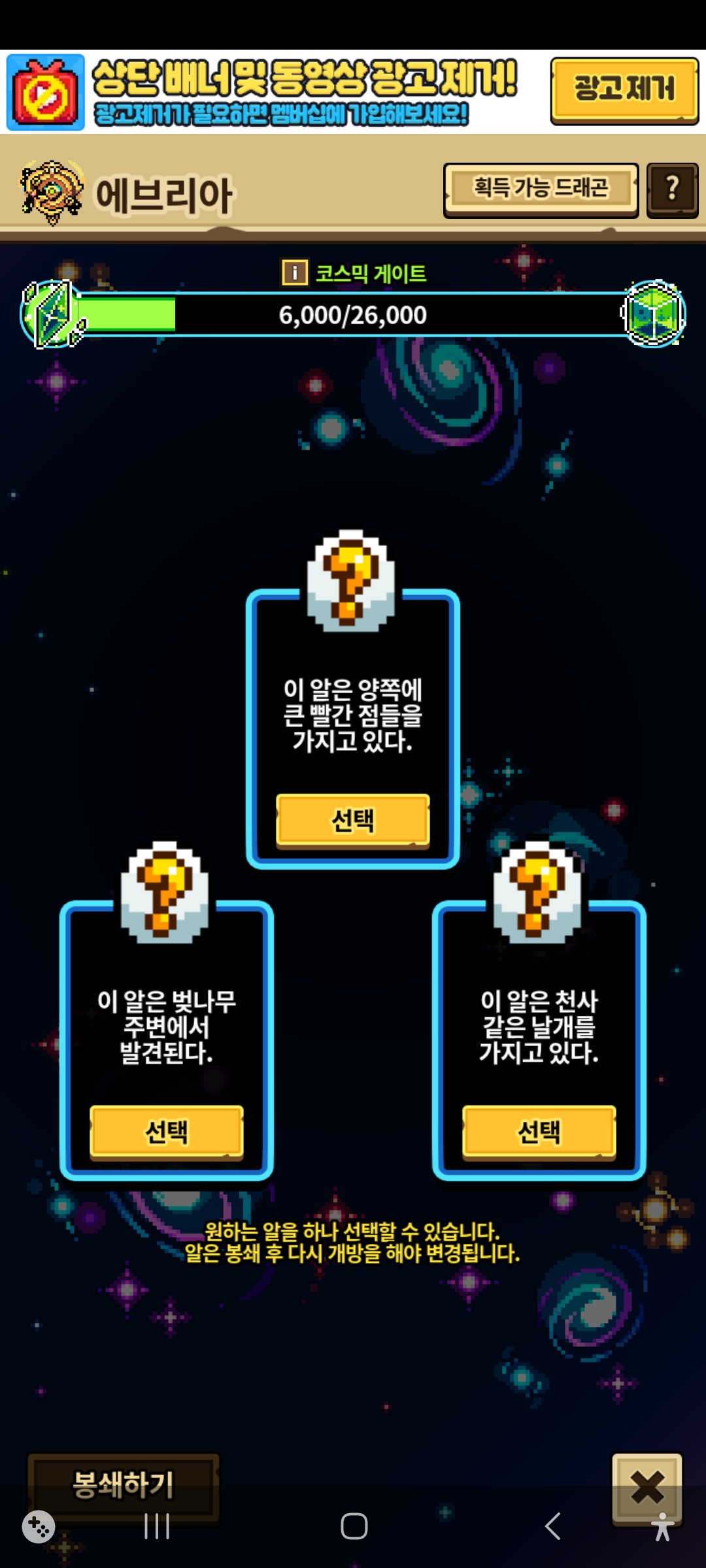Close the screen with the X button

[647, 1488]
